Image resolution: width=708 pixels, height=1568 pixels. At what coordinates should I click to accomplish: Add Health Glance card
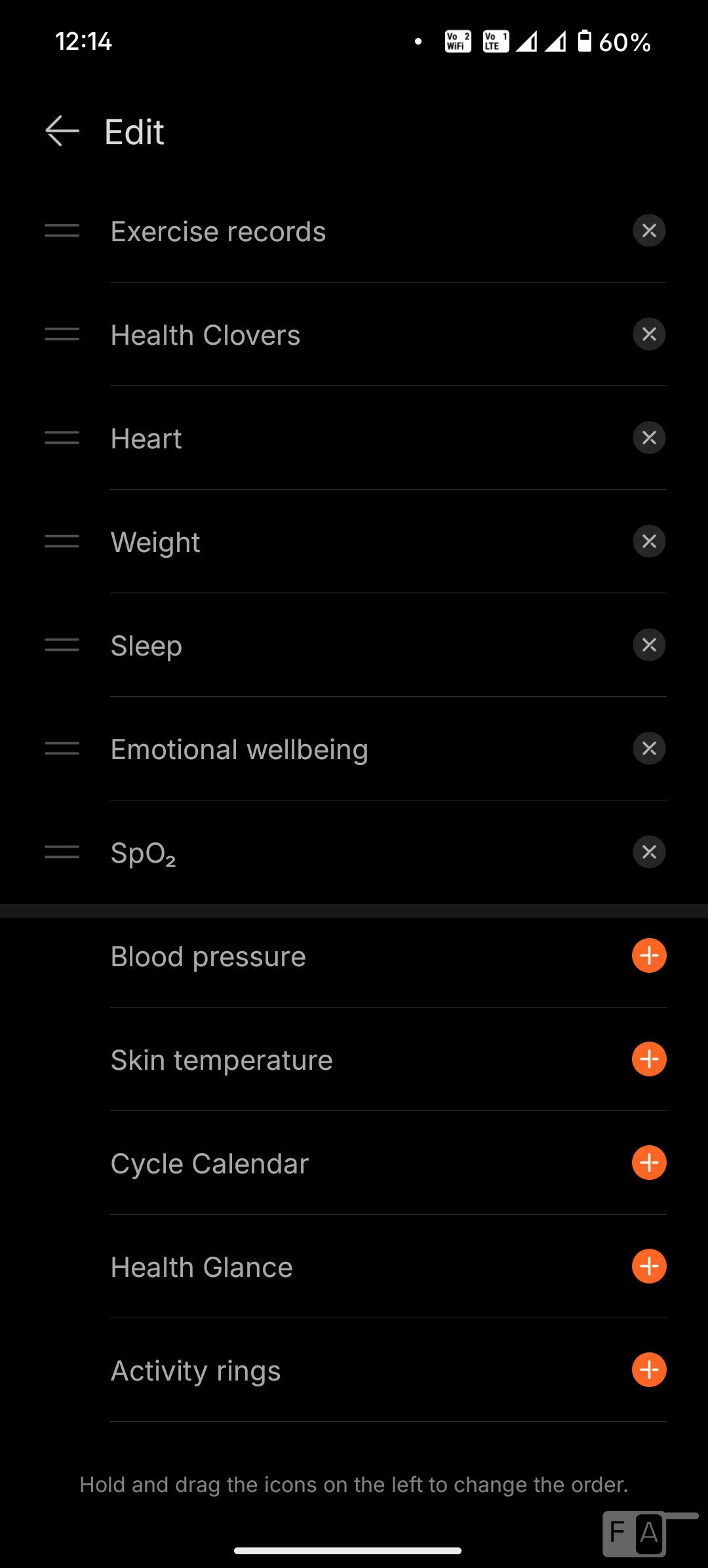649,1266
